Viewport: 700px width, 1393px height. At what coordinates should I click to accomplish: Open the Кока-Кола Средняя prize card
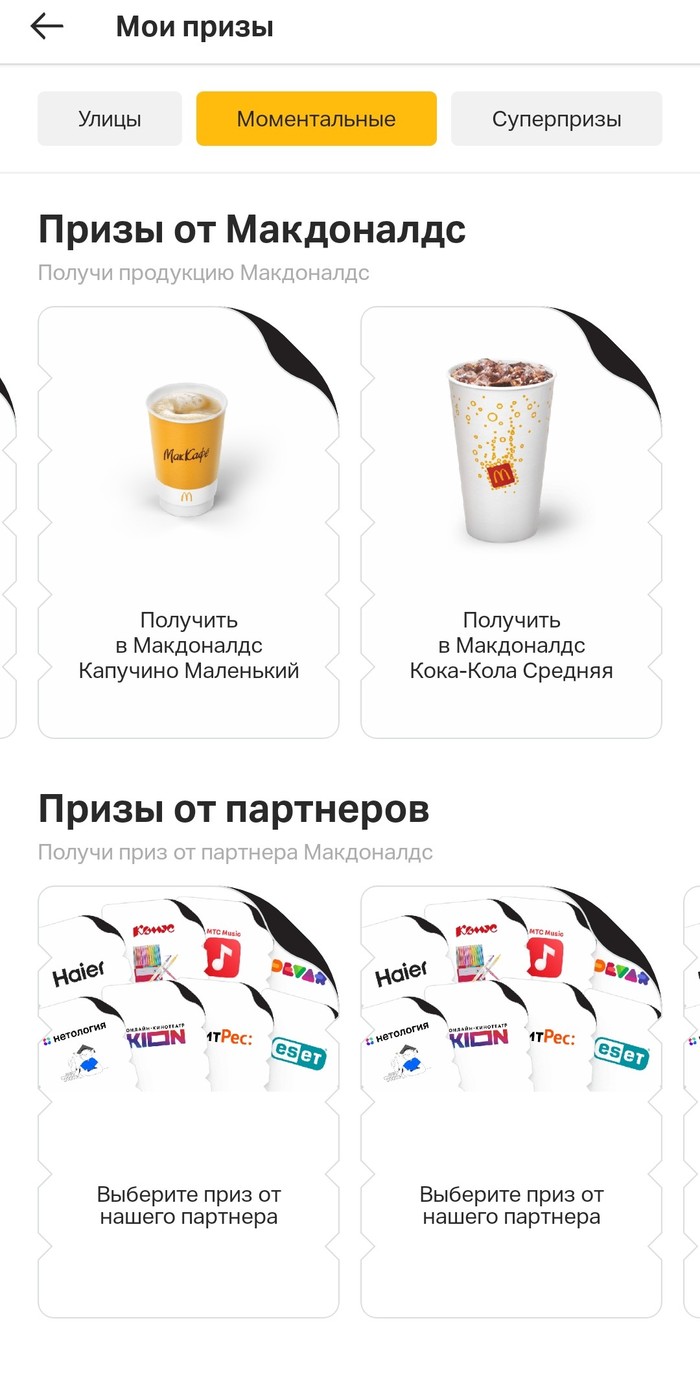(511, 522)
